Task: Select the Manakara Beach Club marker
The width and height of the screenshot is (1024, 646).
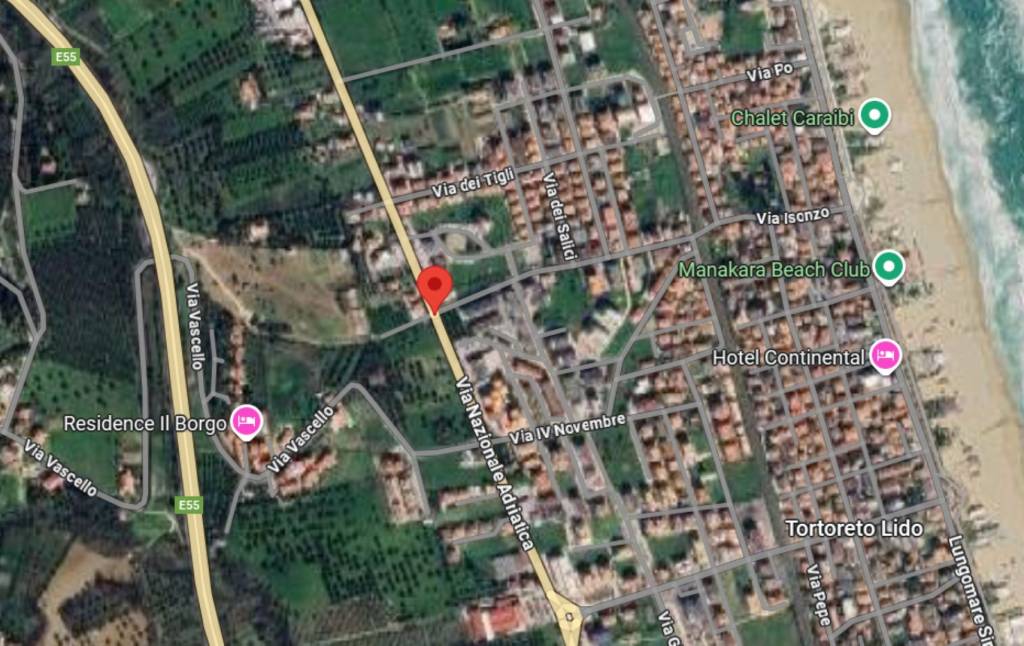Action: (888, 267)
